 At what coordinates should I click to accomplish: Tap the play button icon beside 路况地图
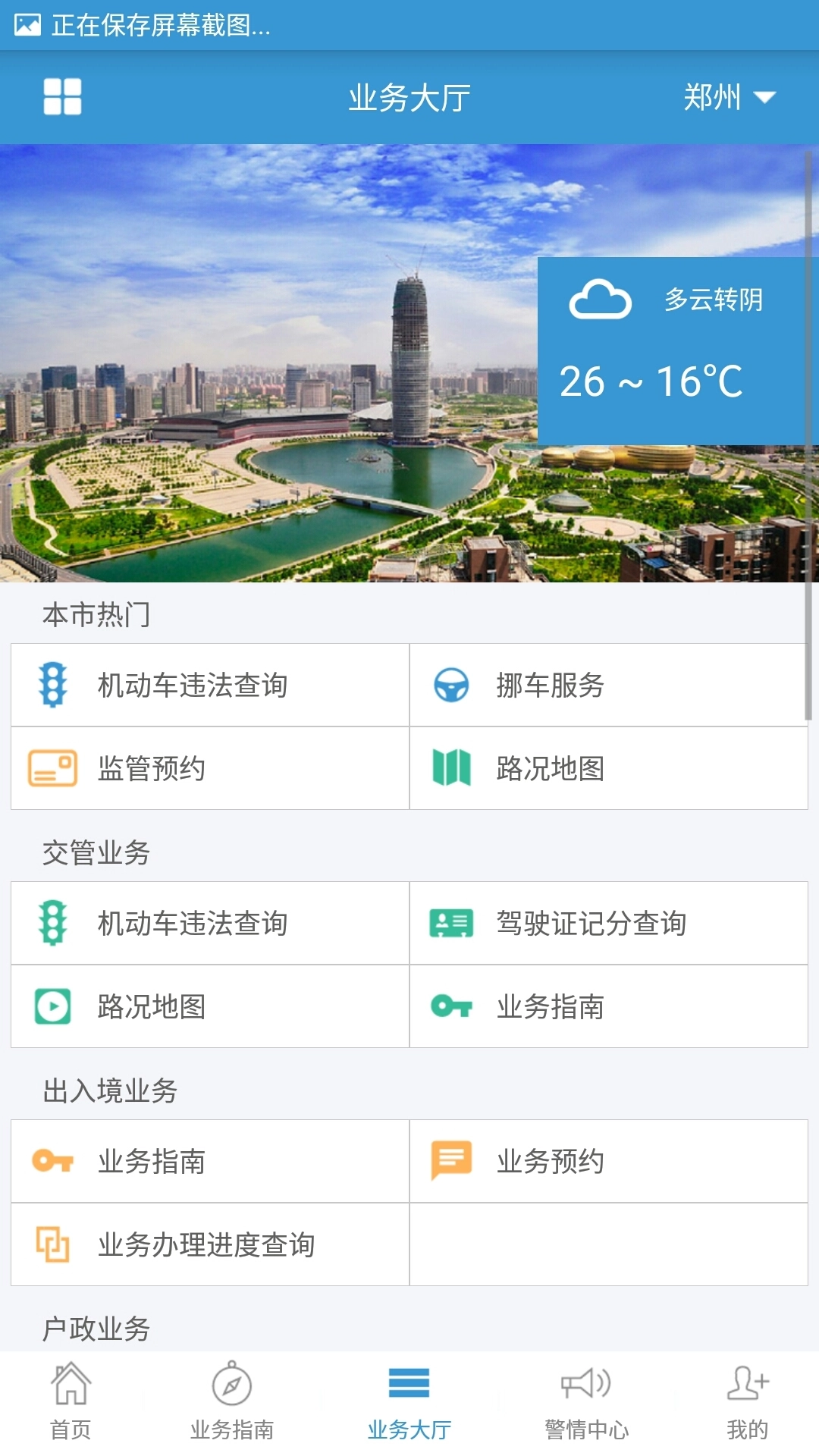click(52, 1008)
